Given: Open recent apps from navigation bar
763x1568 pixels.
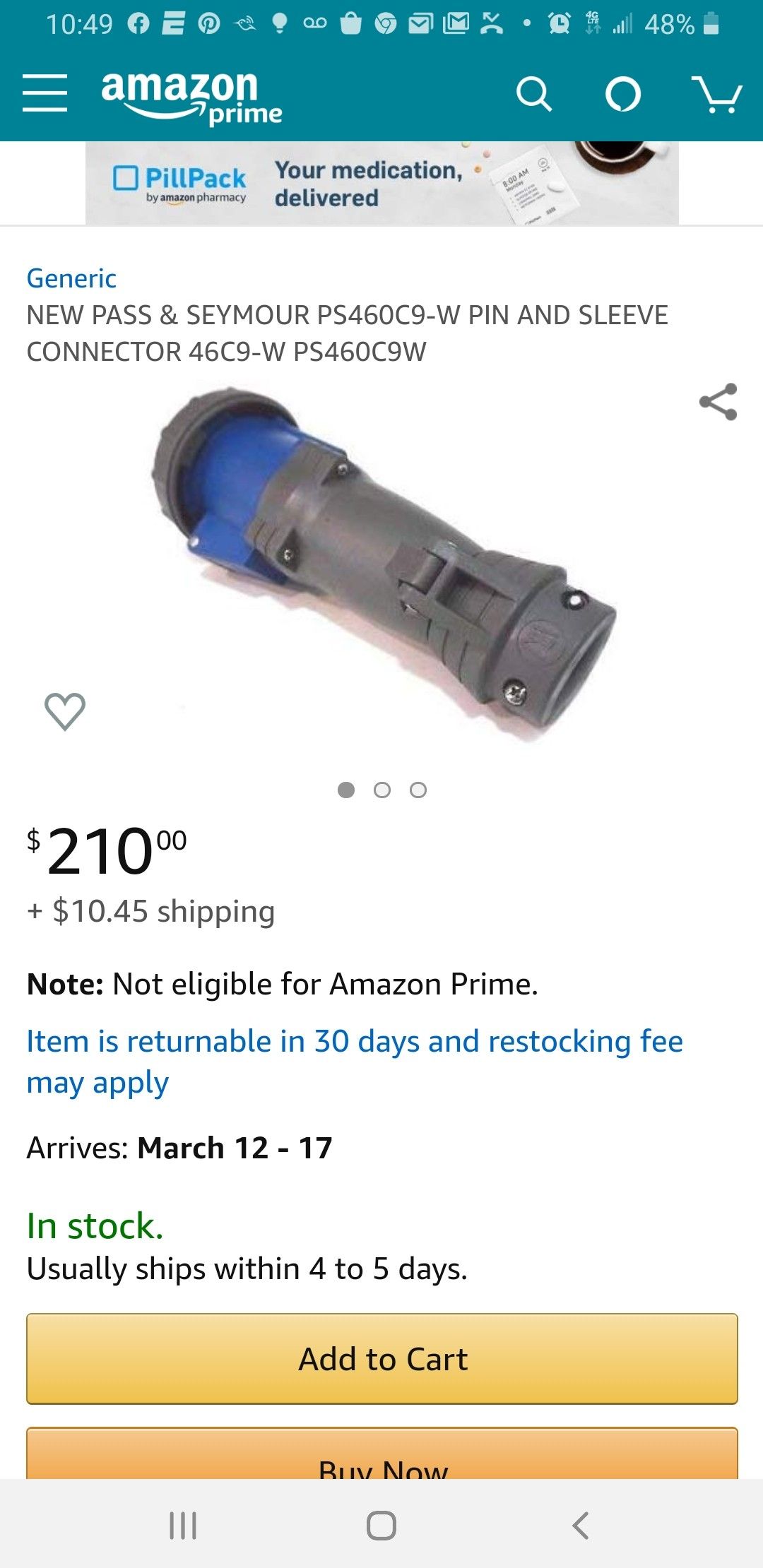Looking at the screenshot, I should pos(183,1525).
